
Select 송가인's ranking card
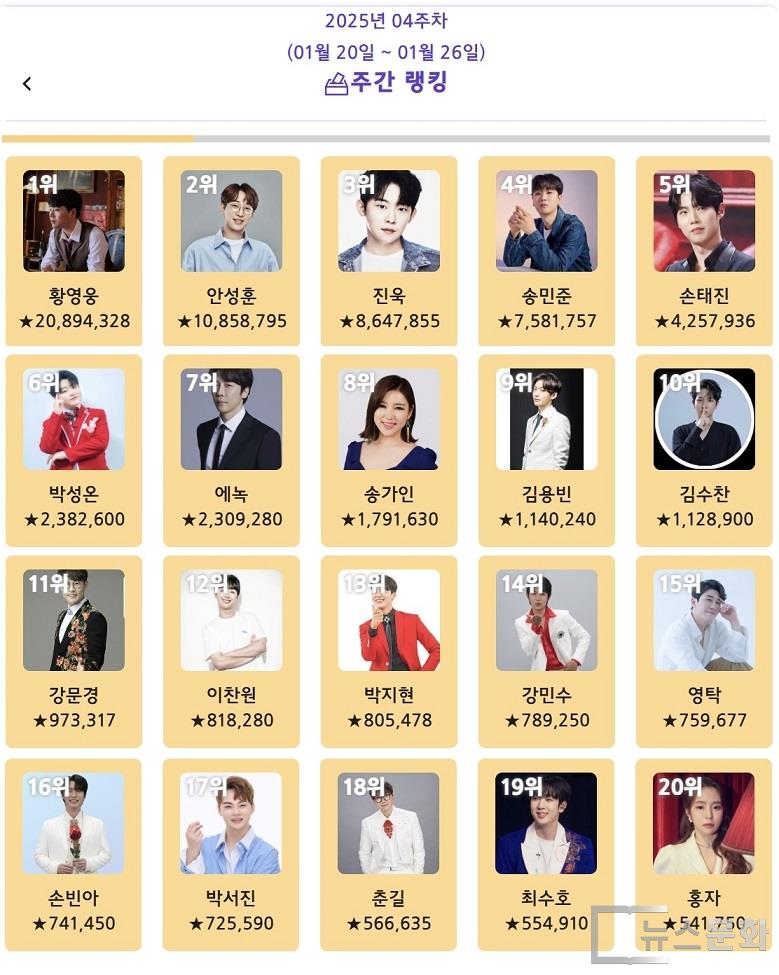click(389, 449)
